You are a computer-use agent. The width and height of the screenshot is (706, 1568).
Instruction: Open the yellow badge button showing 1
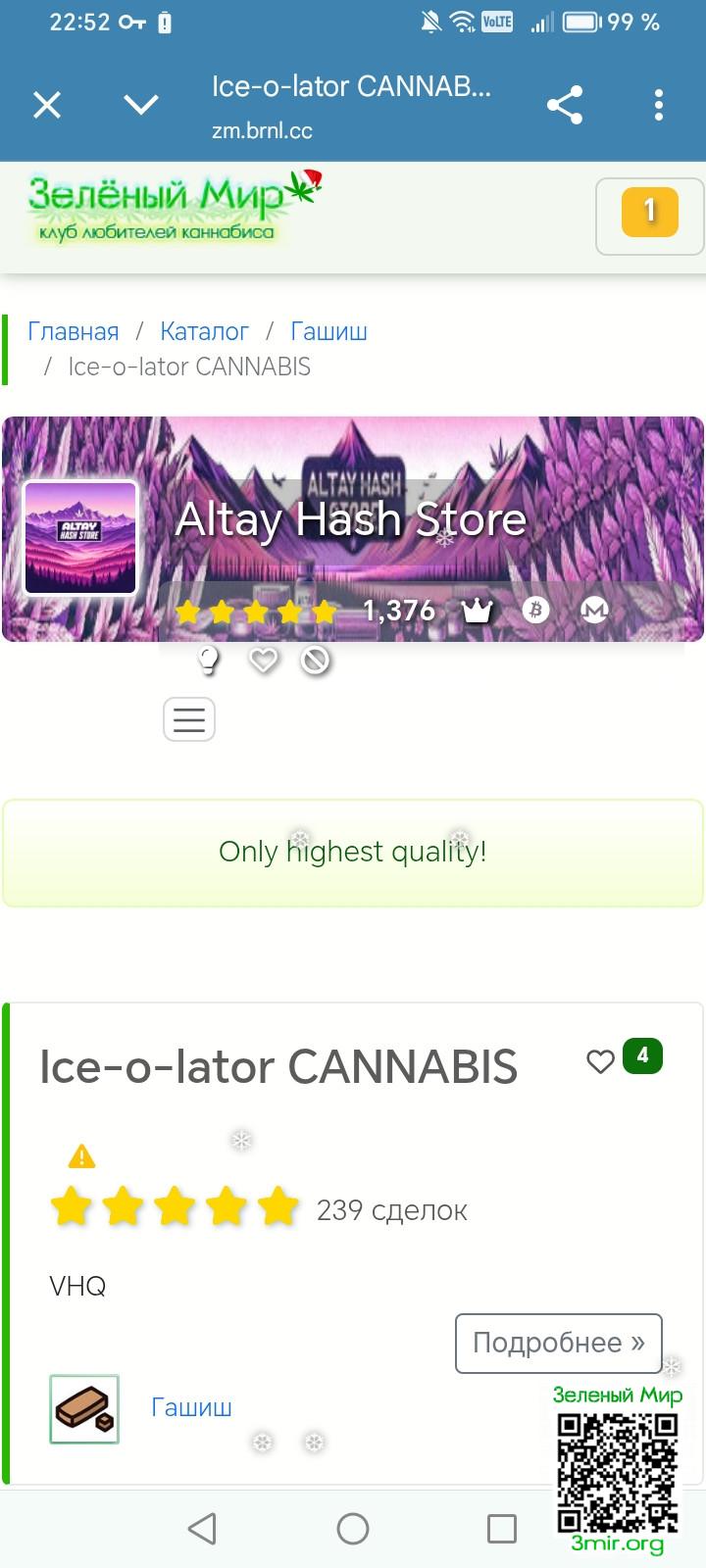(649, 213)
